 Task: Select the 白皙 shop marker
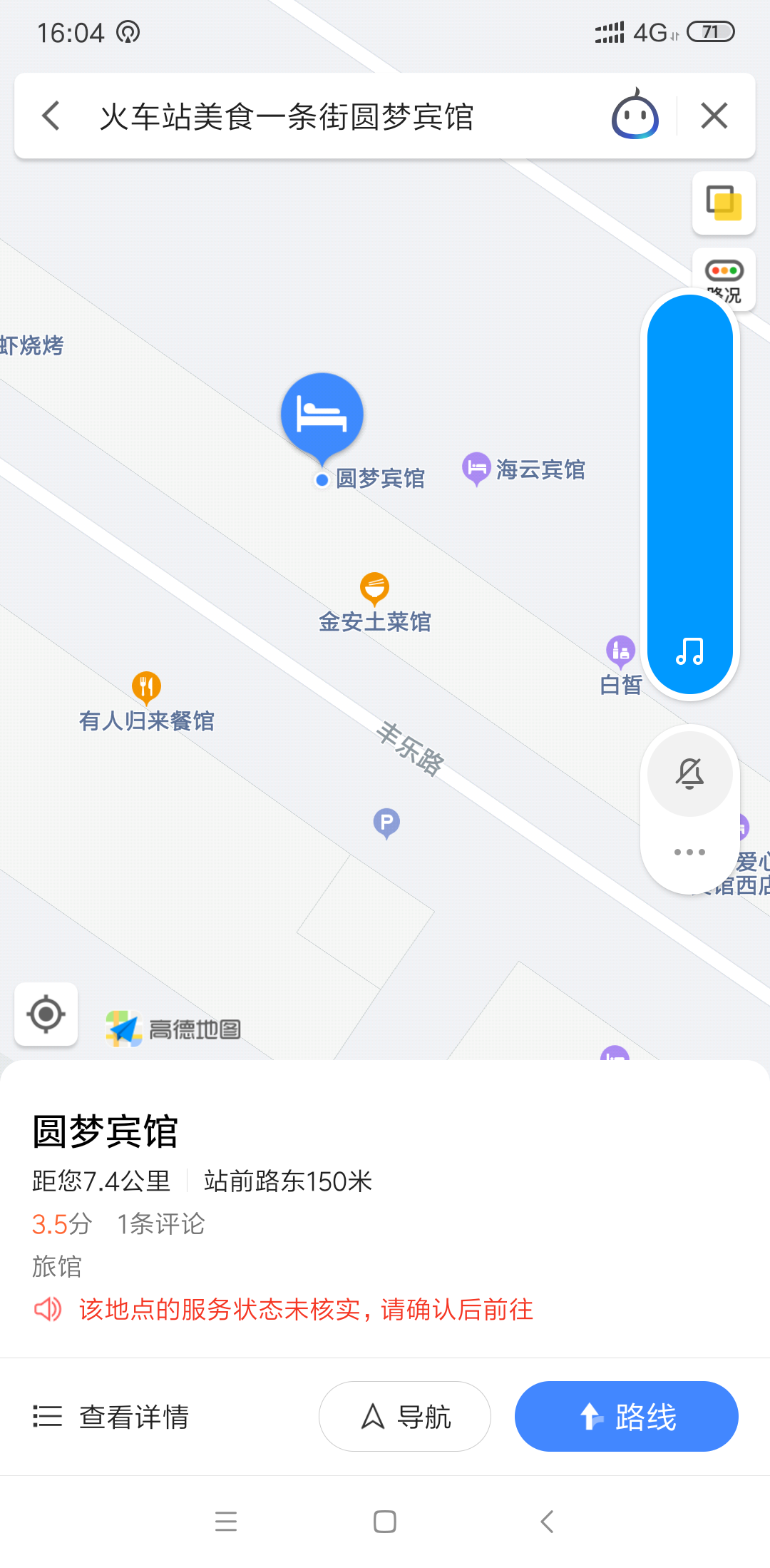coord(620,650)
